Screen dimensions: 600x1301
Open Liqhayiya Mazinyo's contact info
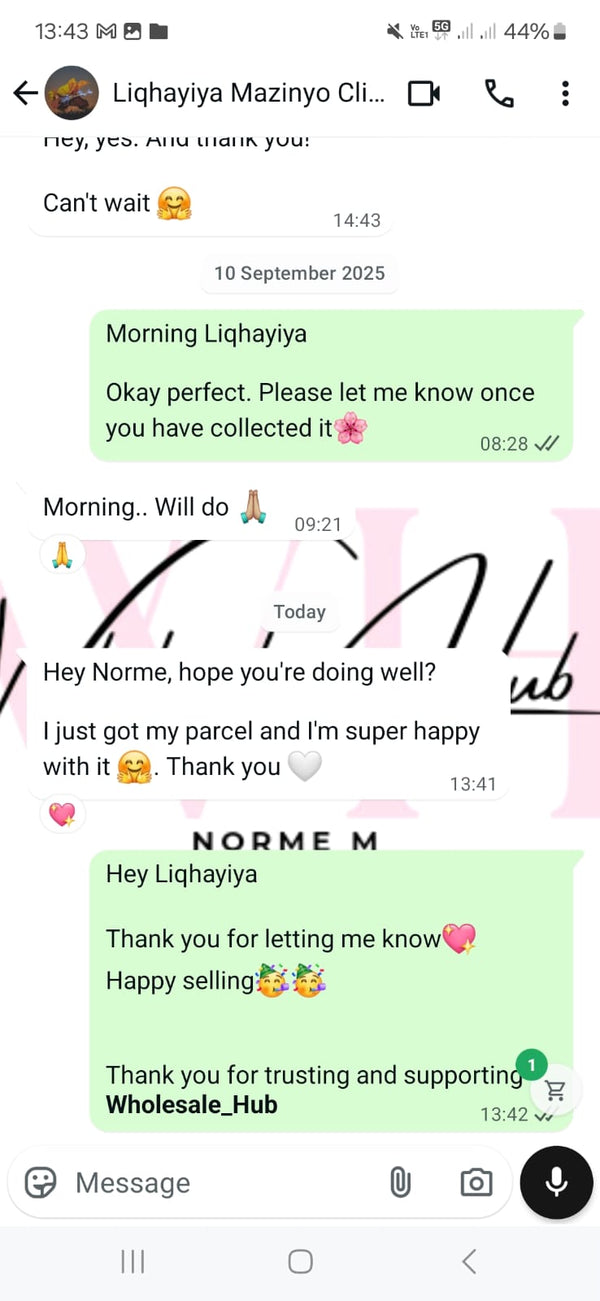pos(248,93)
